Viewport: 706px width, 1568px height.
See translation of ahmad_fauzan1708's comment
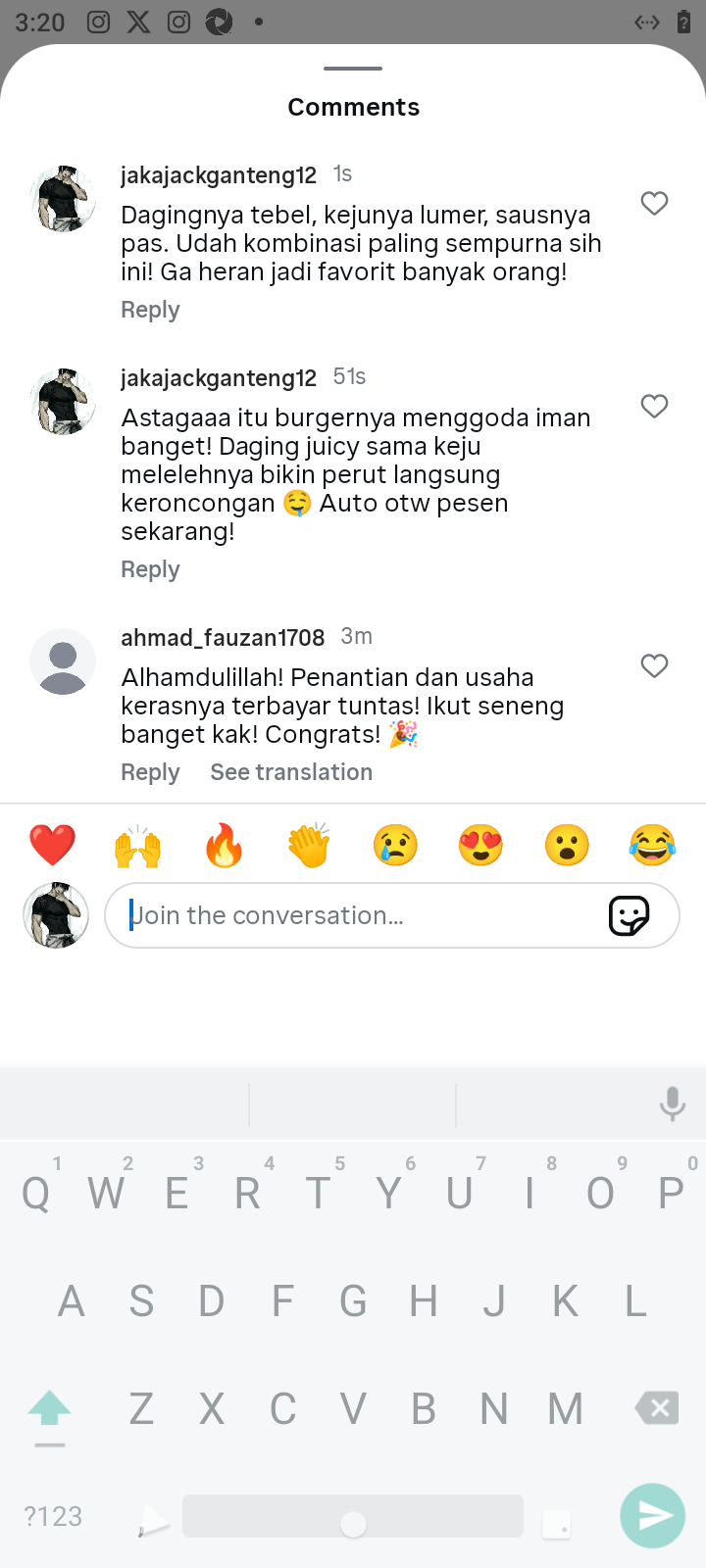291,772
